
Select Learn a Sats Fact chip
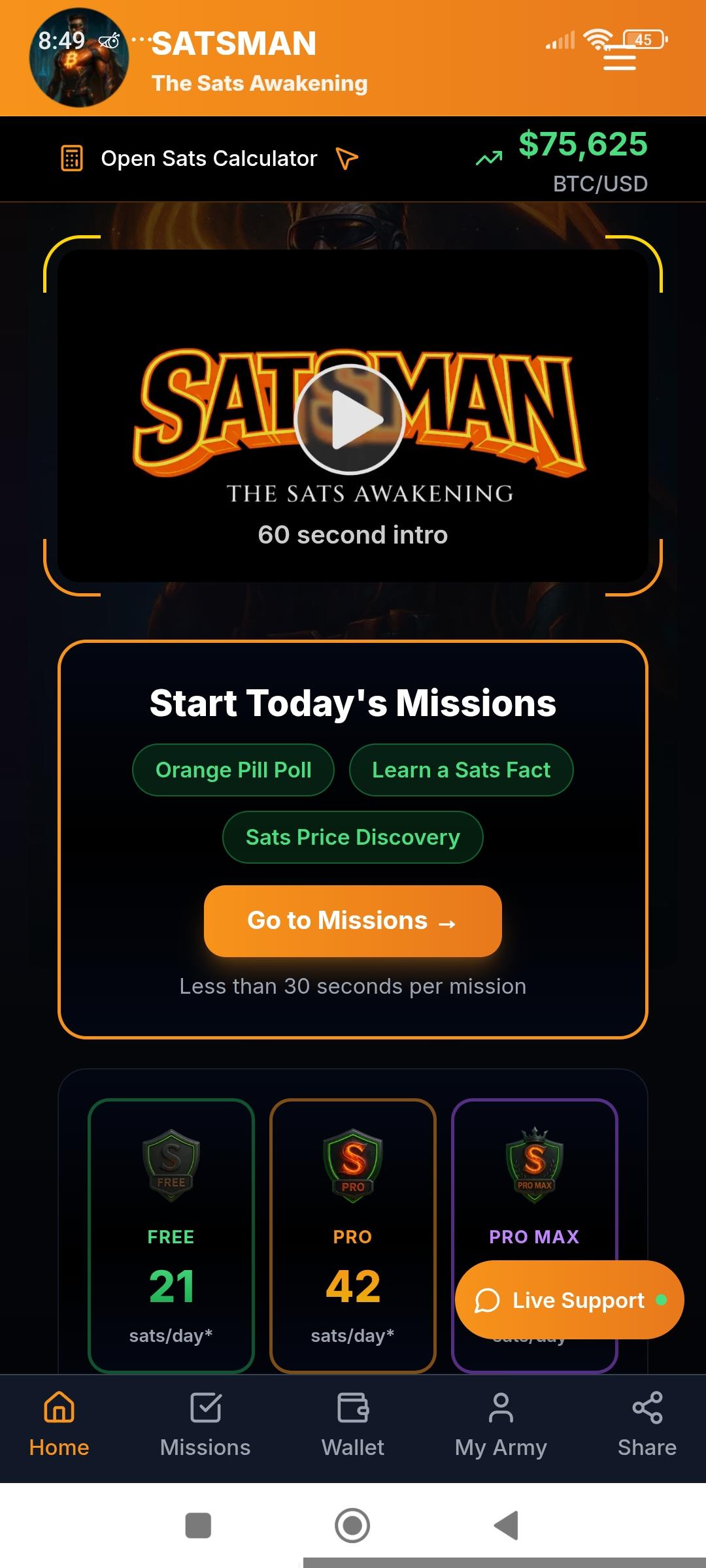point(461,770)
